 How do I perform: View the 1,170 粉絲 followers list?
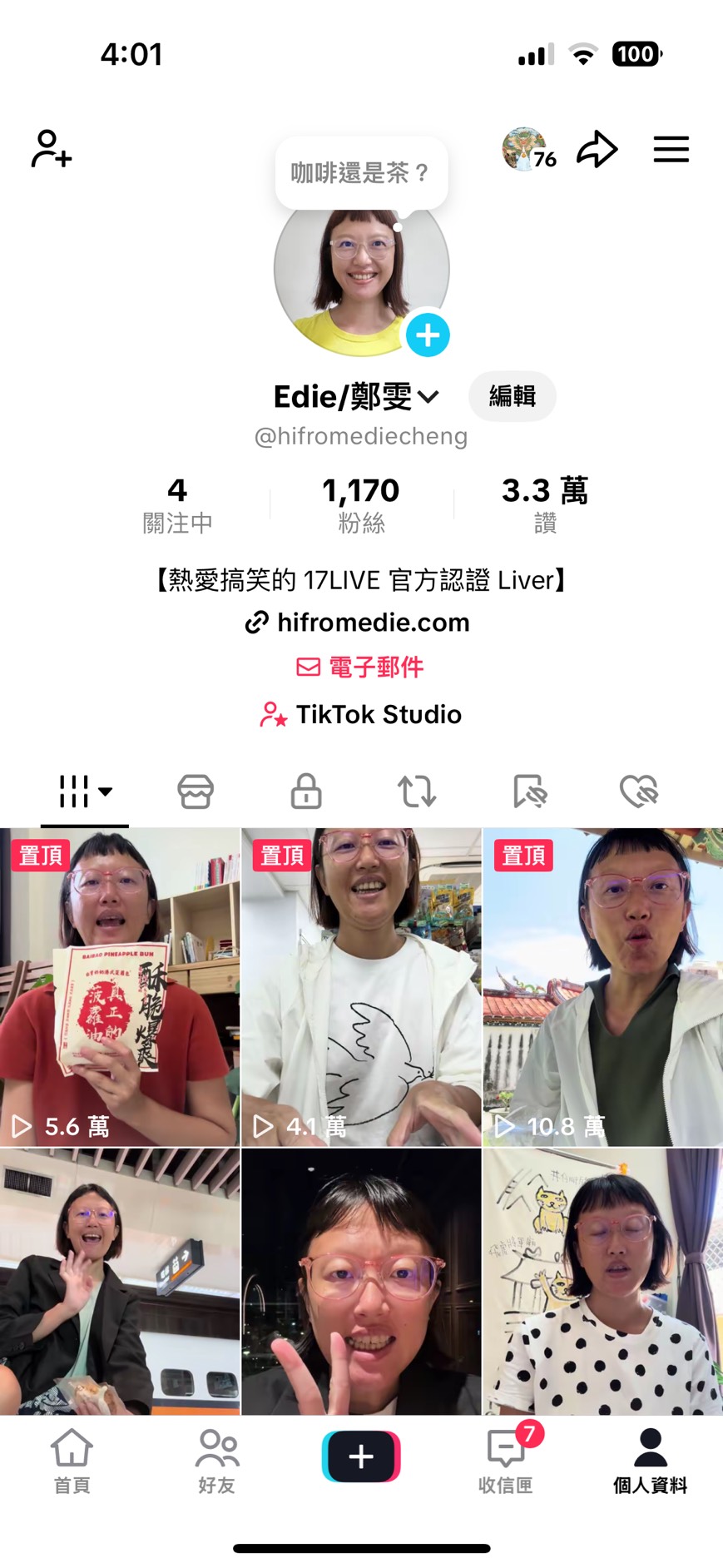coord(361,504)
